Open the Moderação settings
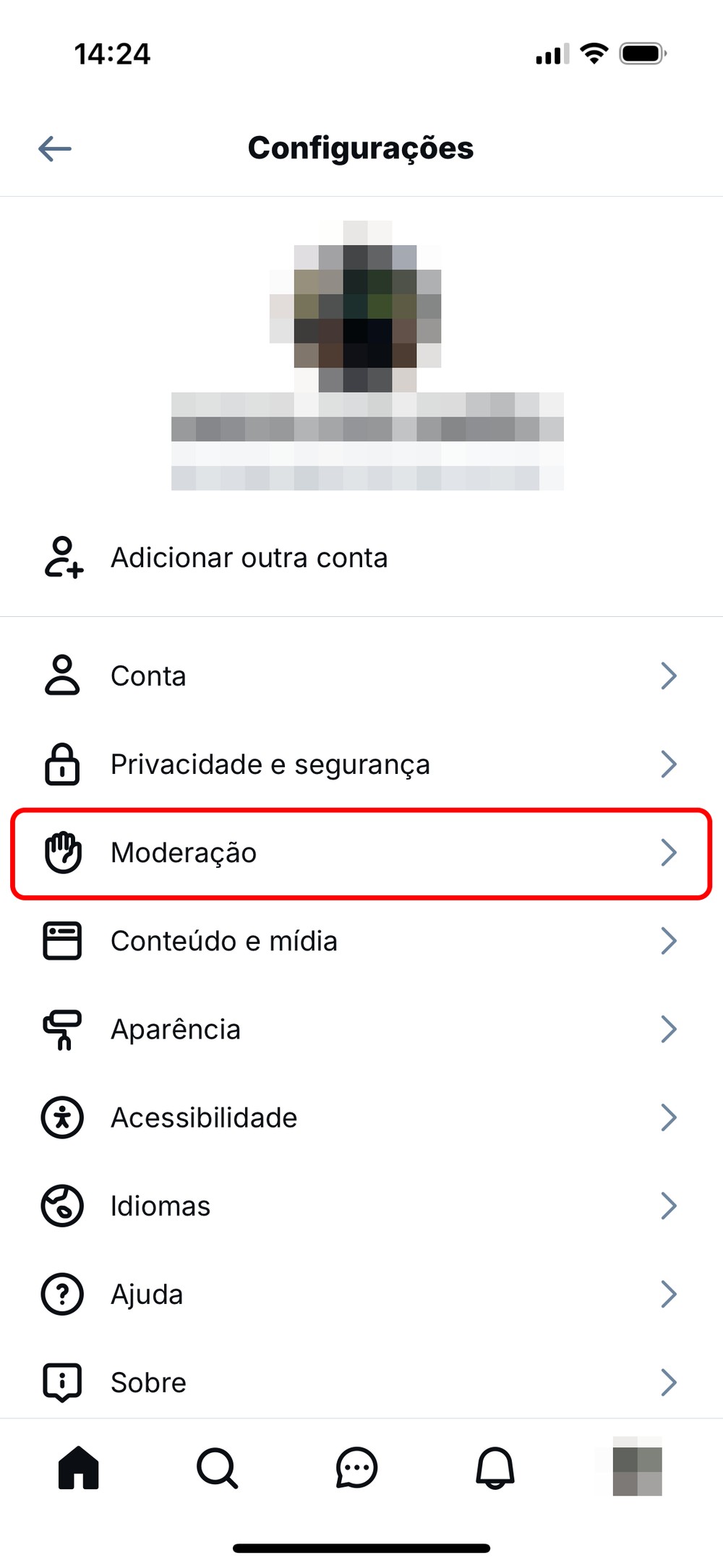723x1568 pixels. pos(361,853)
